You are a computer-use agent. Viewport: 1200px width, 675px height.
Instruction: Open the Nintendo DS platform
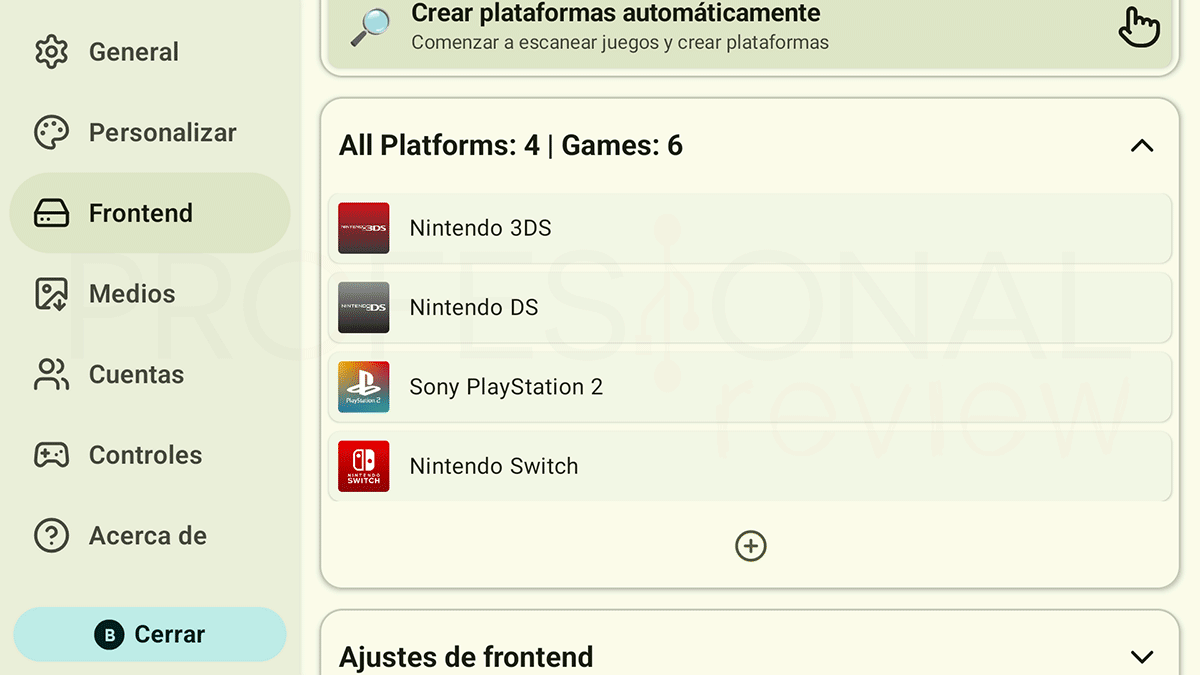[750, 307]
